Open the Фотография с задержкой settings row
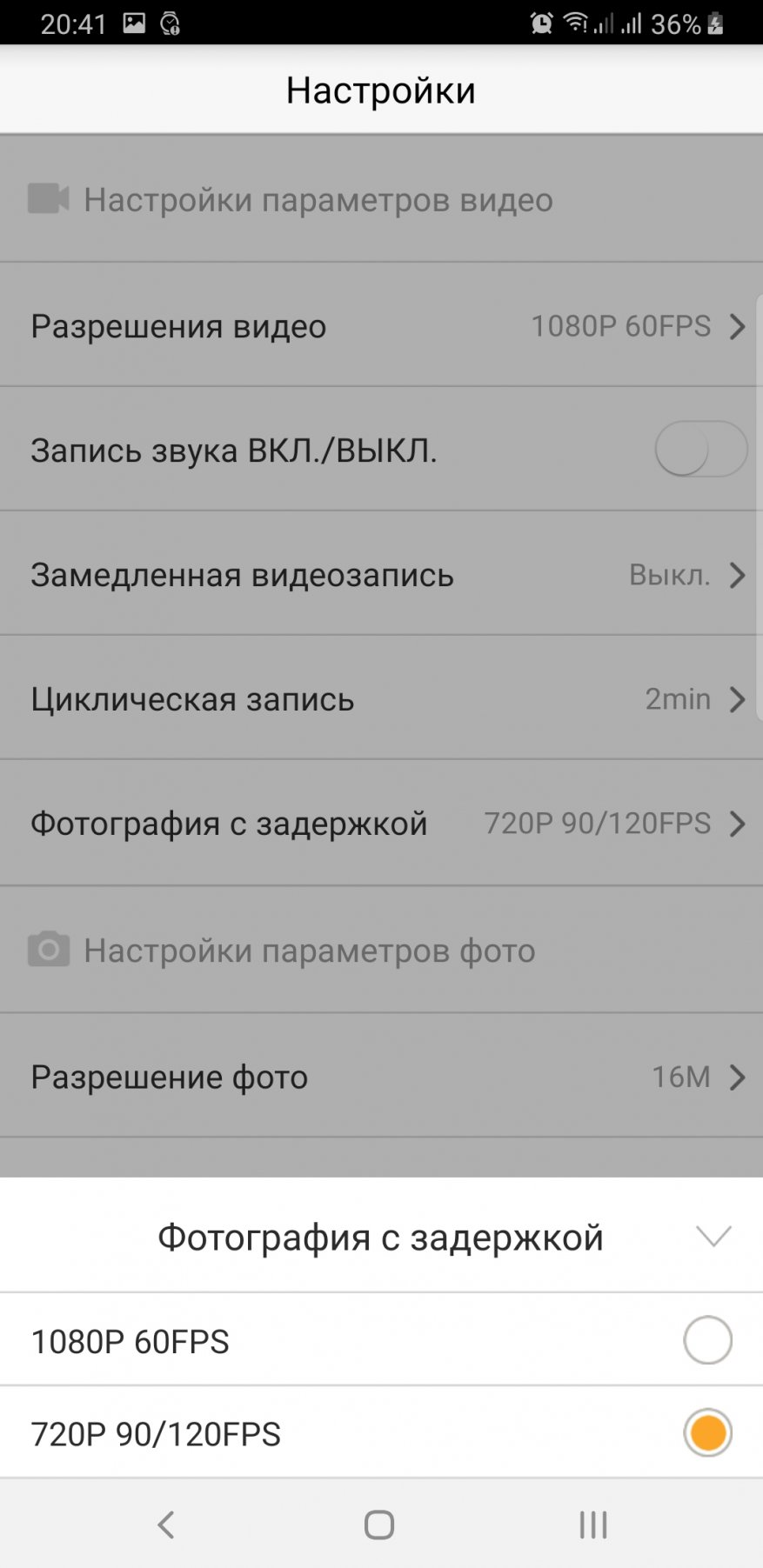This screenshot has width=763, height=1568. [x=381, y=824]
